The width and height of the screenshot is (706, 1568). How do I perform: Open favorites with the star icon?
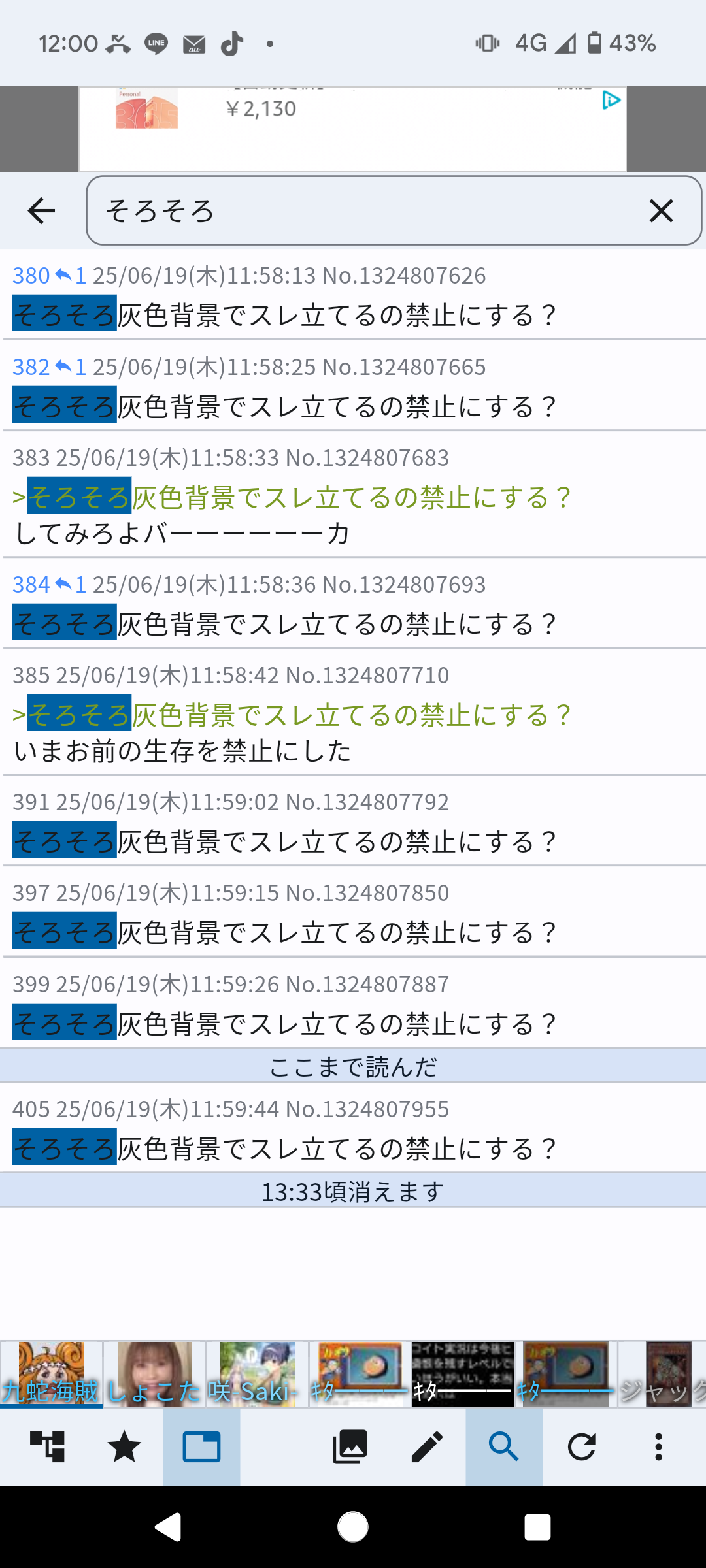pos(124,1446)
